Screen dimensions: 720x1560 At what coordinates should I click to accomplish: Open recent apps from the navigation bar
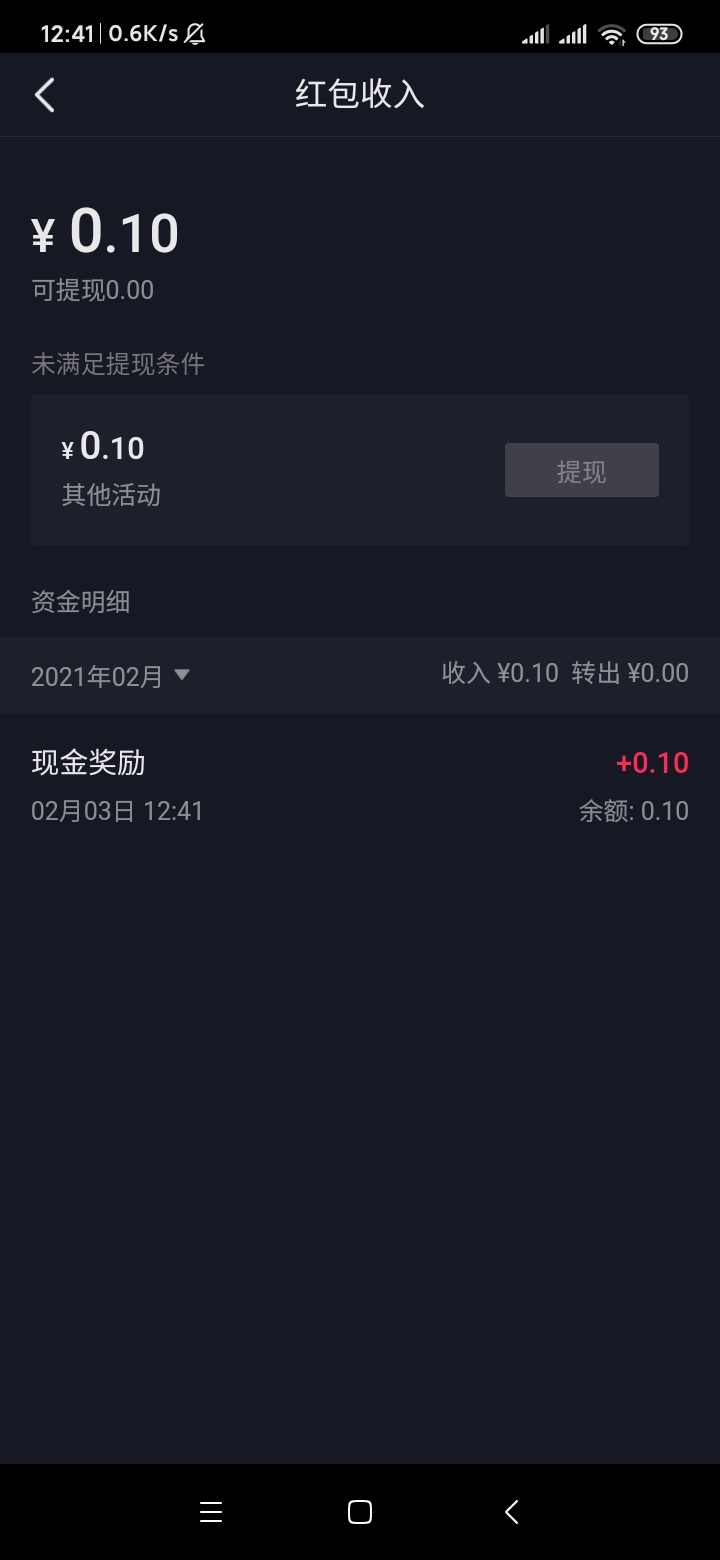pos(211,1512)
